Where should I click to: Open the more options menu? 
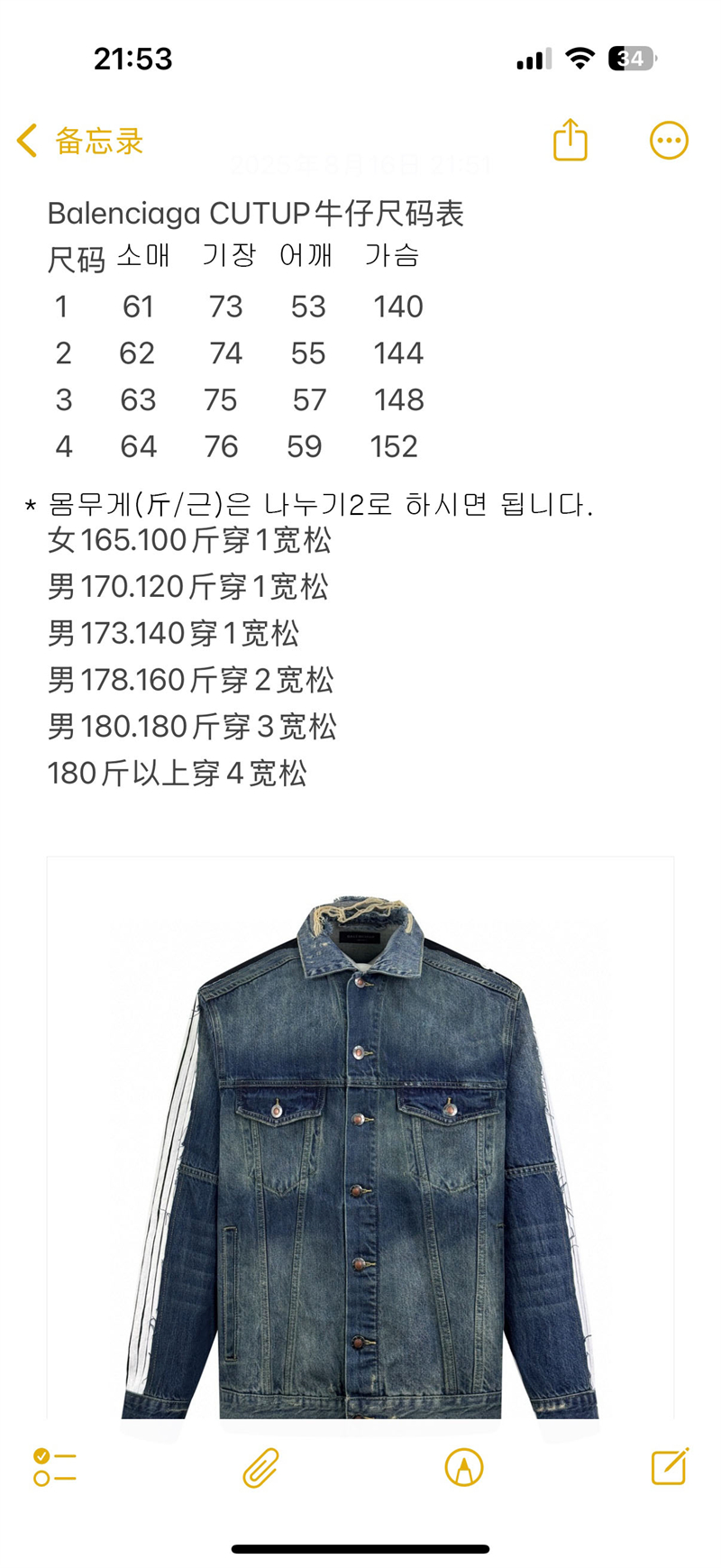(669, 141)
